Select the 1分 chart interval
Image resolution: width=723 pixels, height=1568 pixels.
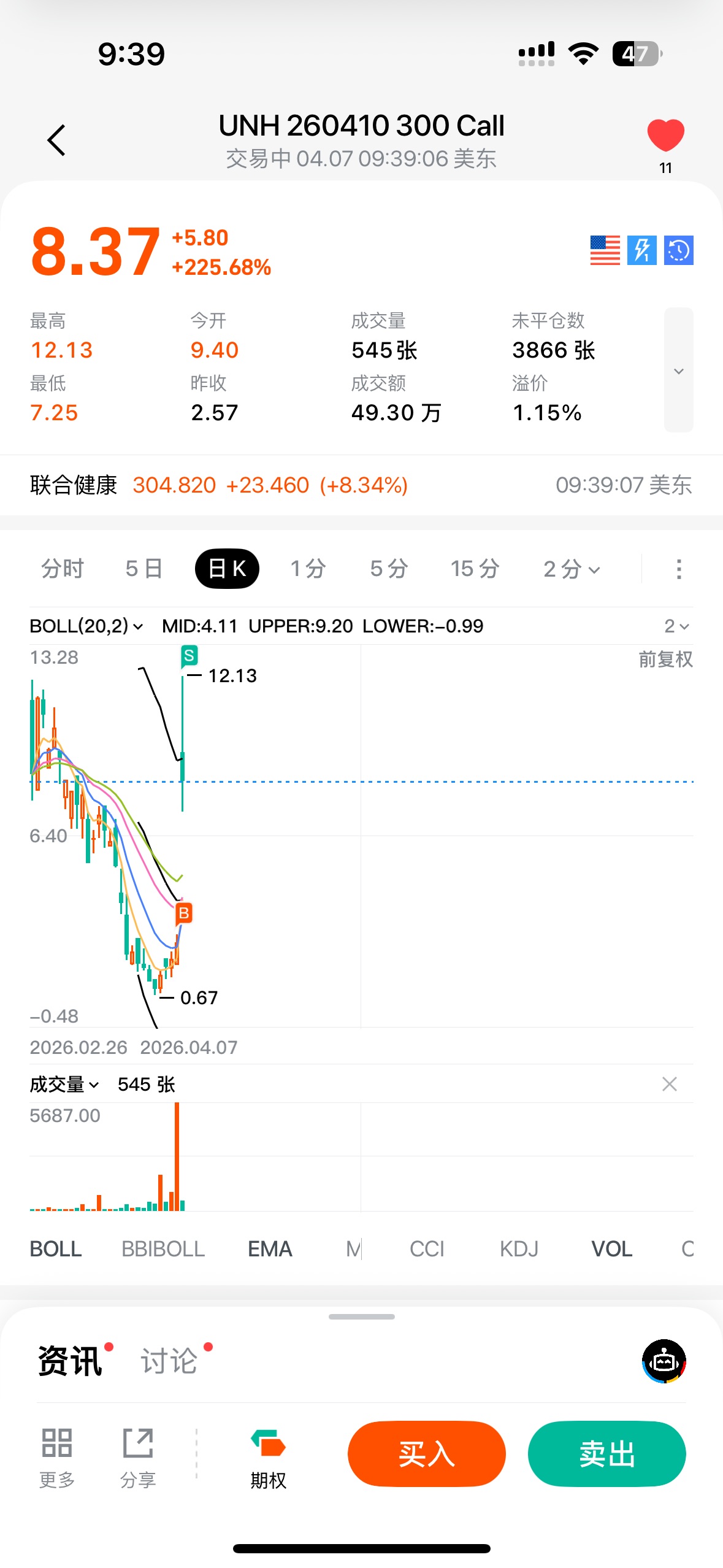(x=308, y=569)
